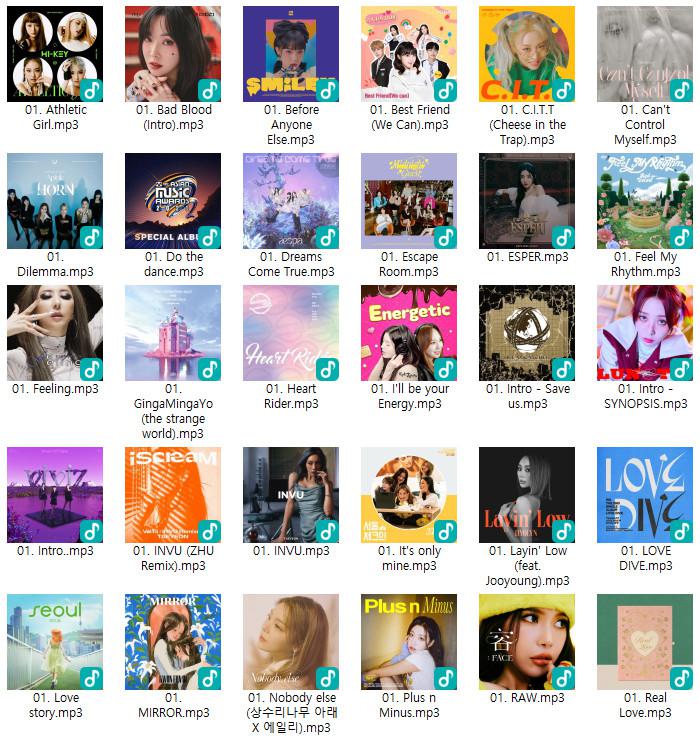
Task: Play 01. Dreams Come True.mp3
Action: [291, 201]
